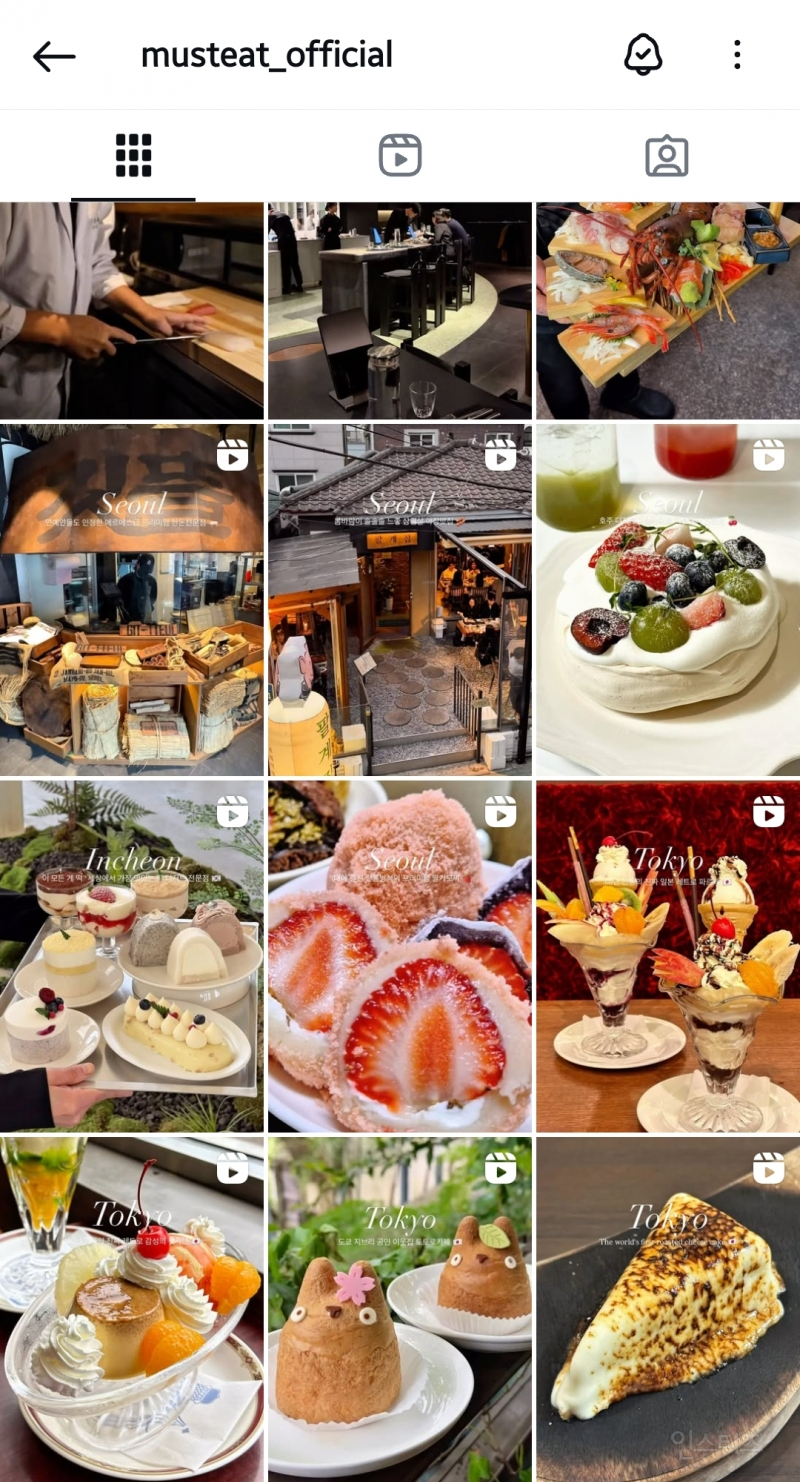Open the Incheon dessert tray reel
The image size is (800, 1482).
(132, 956)
